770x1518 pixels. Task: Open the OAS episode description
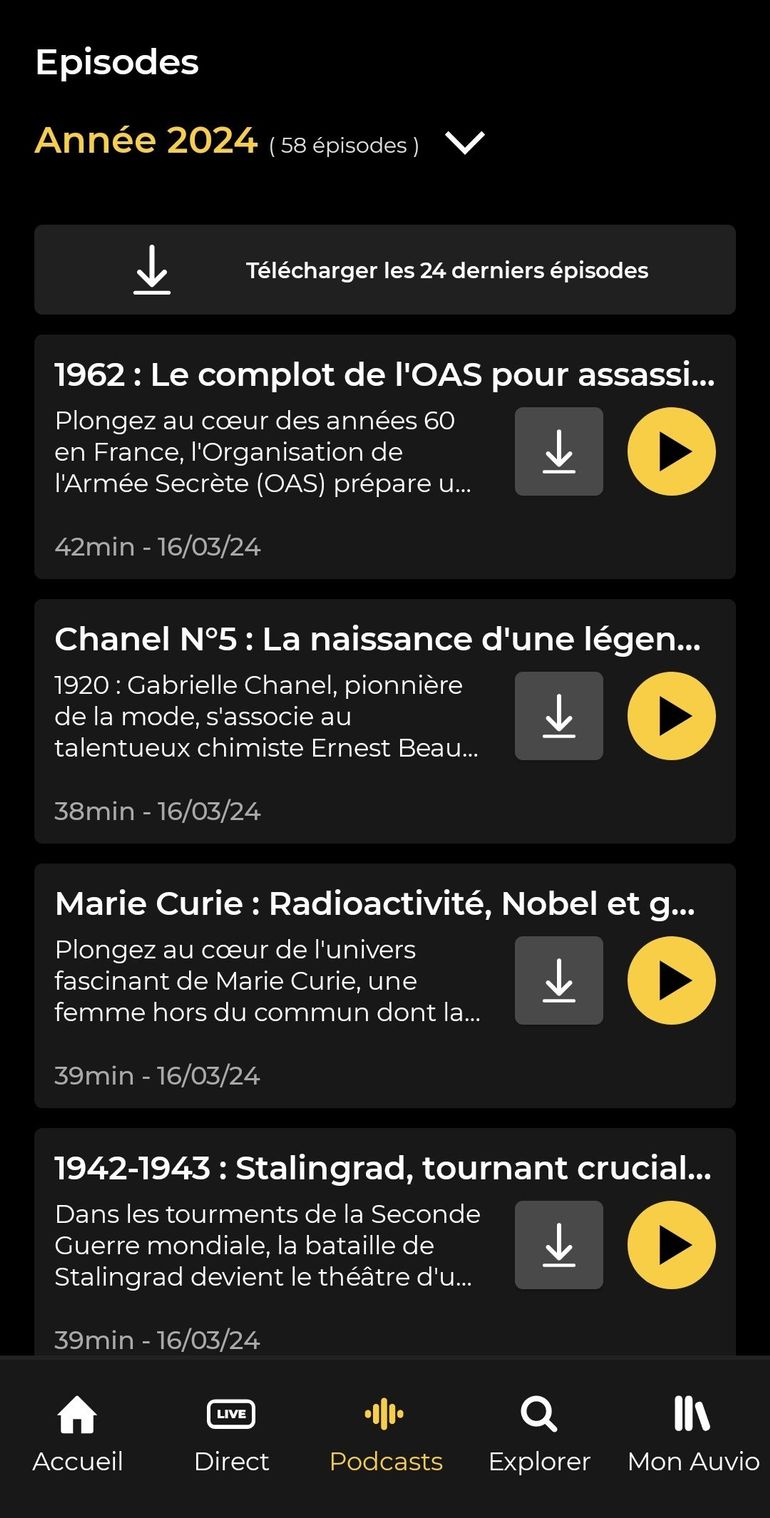[x=267, y=451]
